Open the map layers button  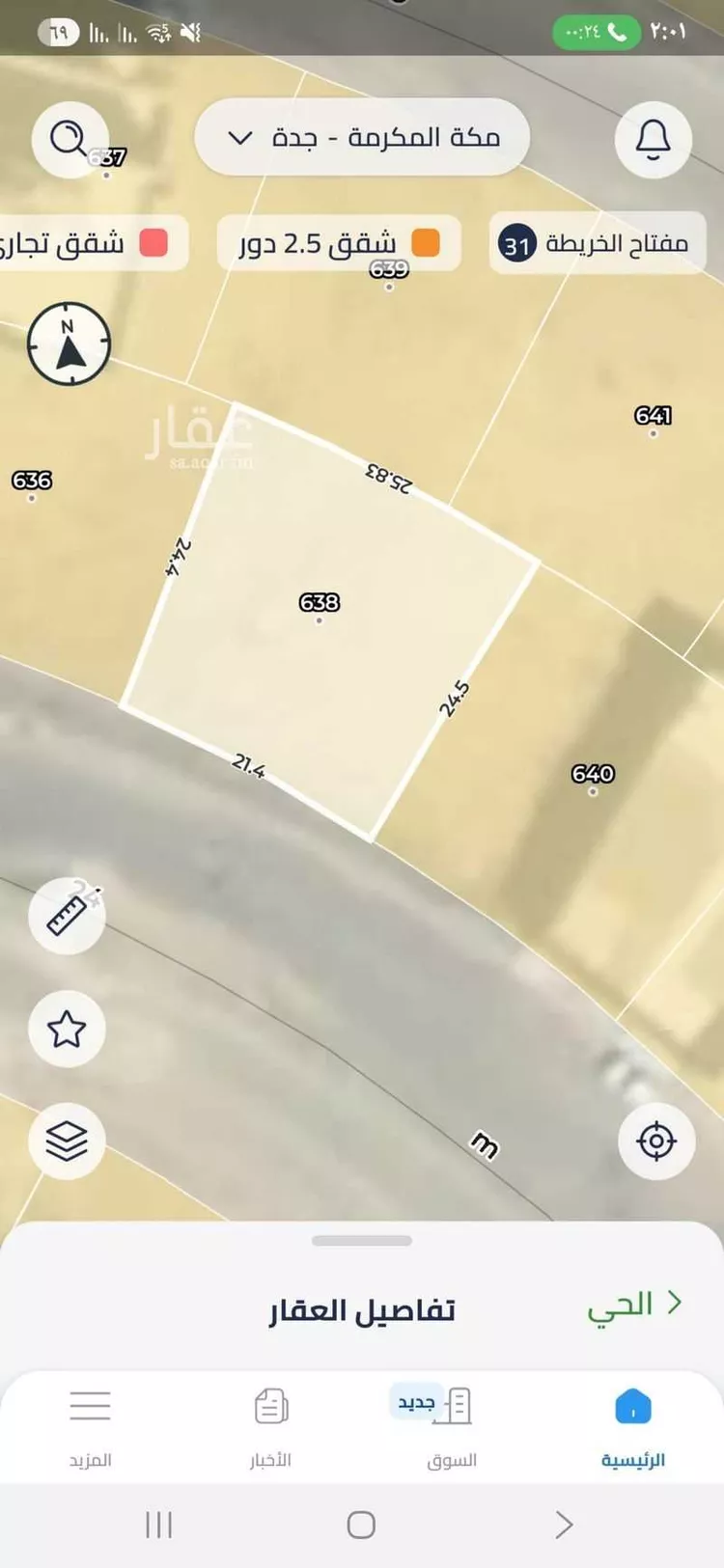(67, 1142)
